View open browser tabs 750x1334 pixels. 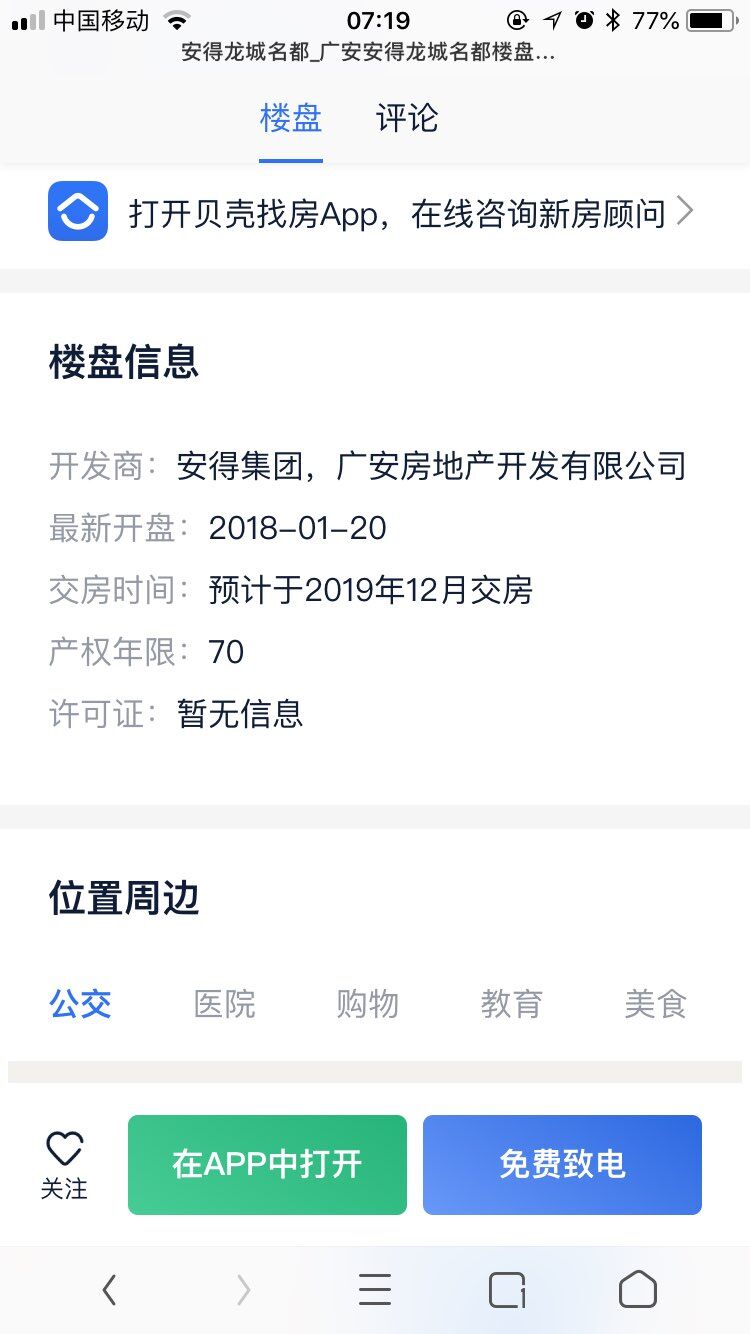[507, 1291]
